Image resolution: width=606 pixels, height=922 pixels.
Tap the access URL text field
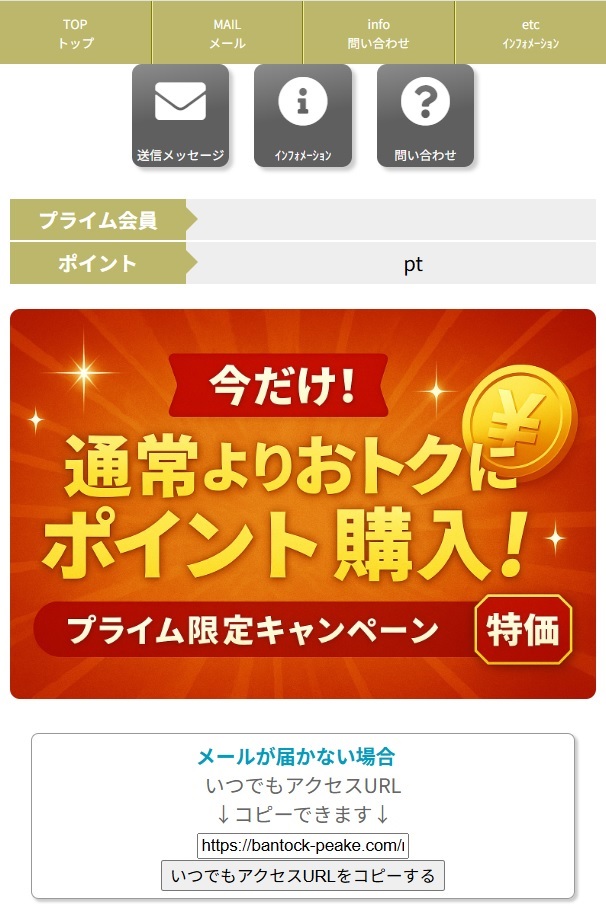click(x=302, y=846)
